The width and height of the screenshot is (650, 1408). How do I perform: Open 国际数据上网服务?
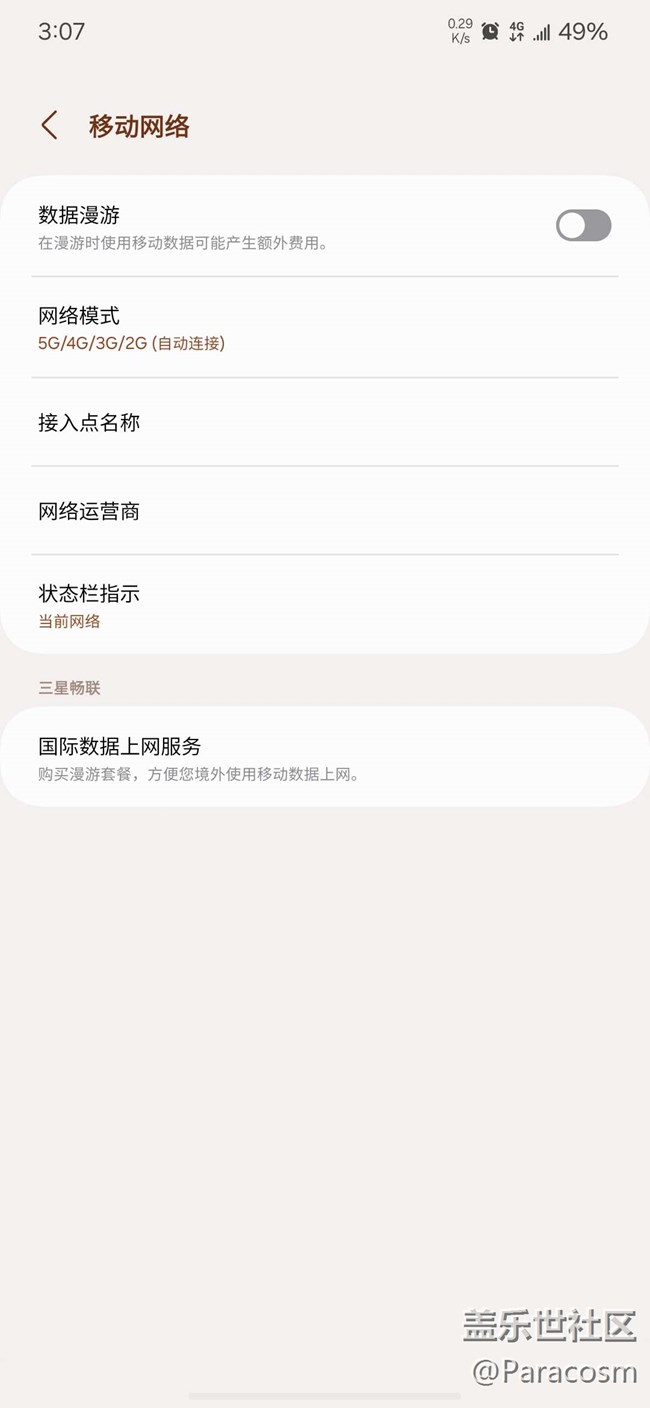coord(324,758)
